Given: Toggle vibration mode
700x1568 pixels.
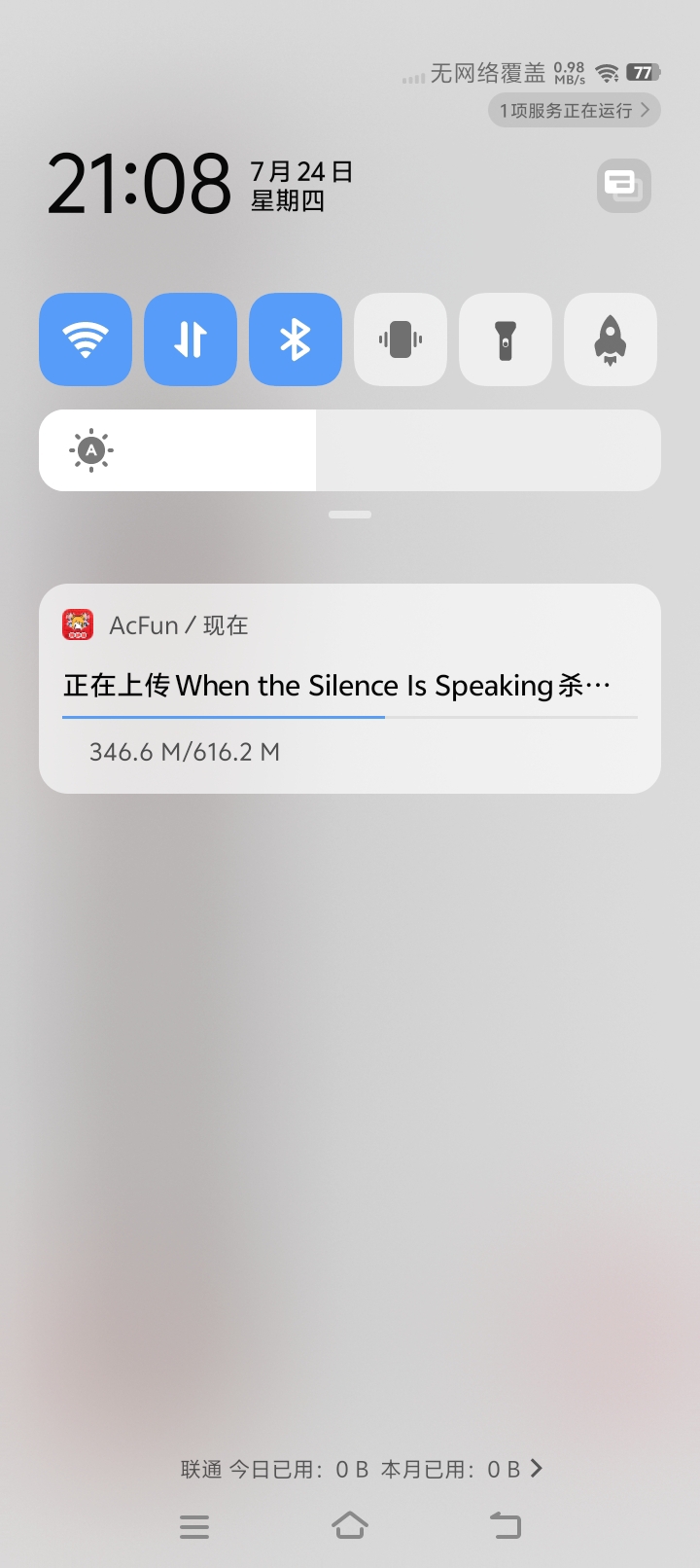Looking at the screenshot, I should (401, 339).
